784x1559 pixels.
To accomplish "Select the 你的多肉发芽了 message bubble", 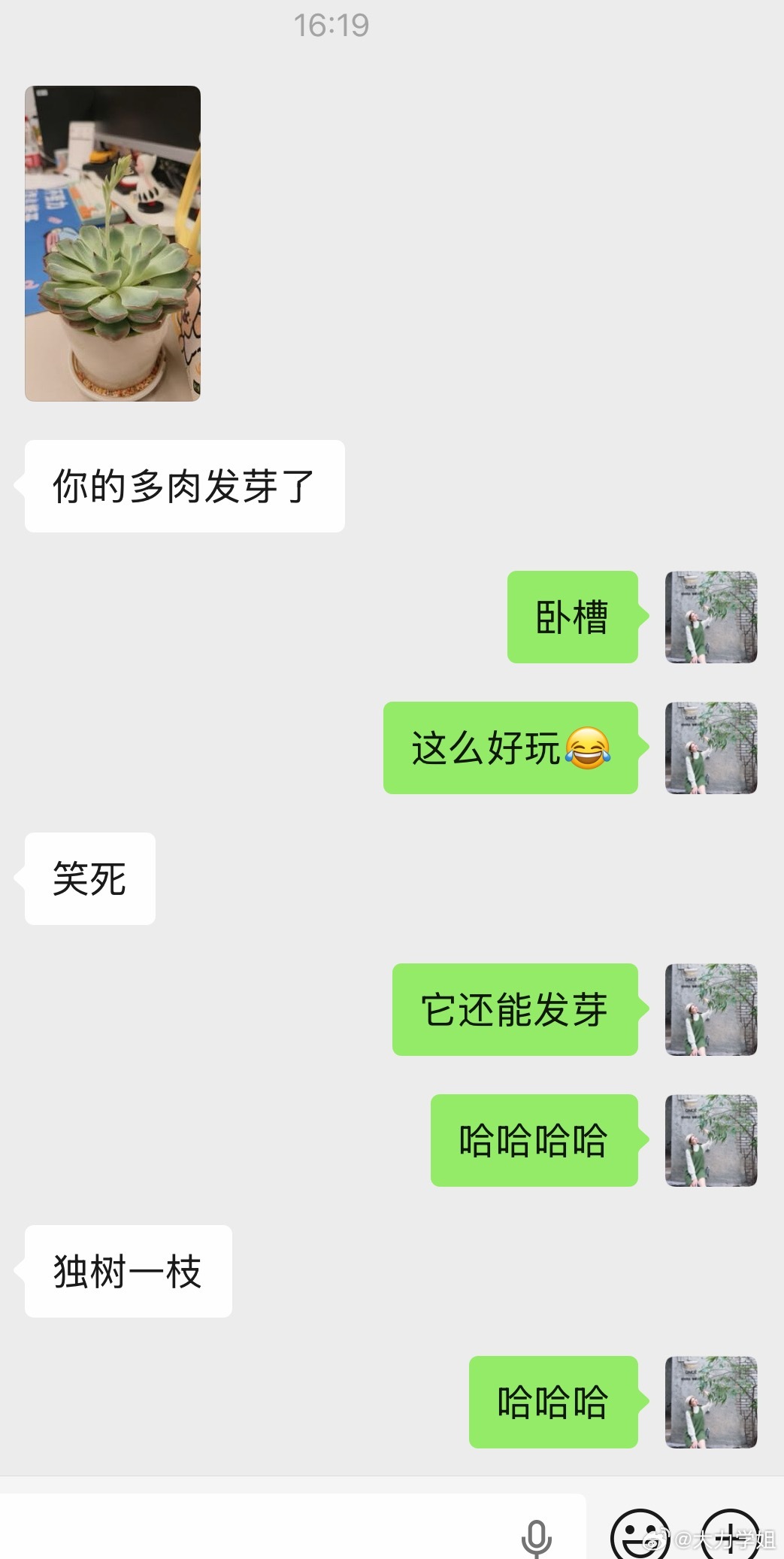I will click(x=185, y=484).
